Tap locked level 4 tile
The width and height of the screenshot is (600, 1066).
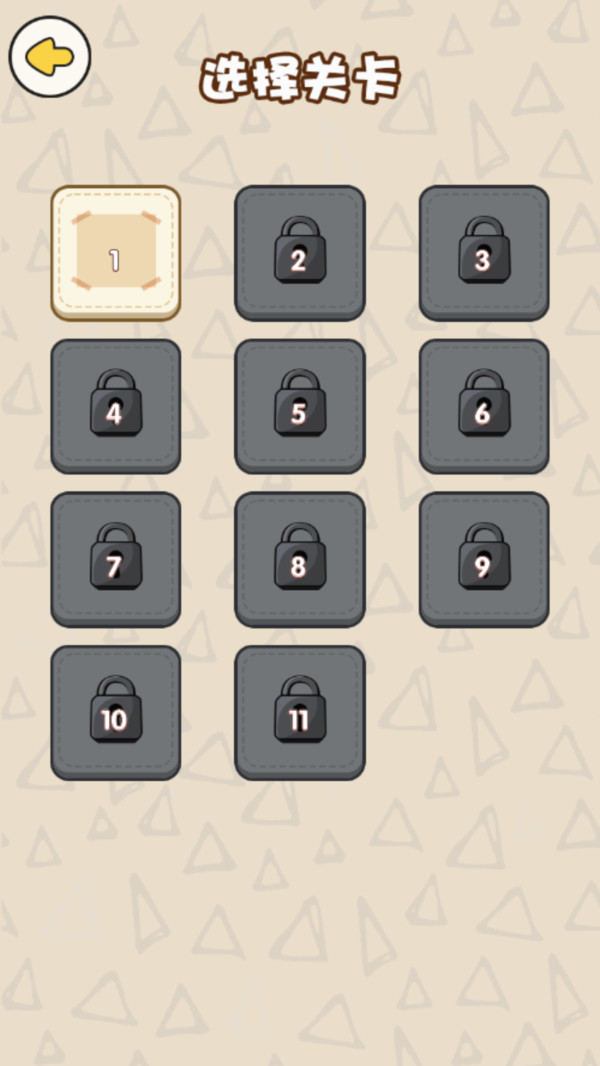pos(116,406)
